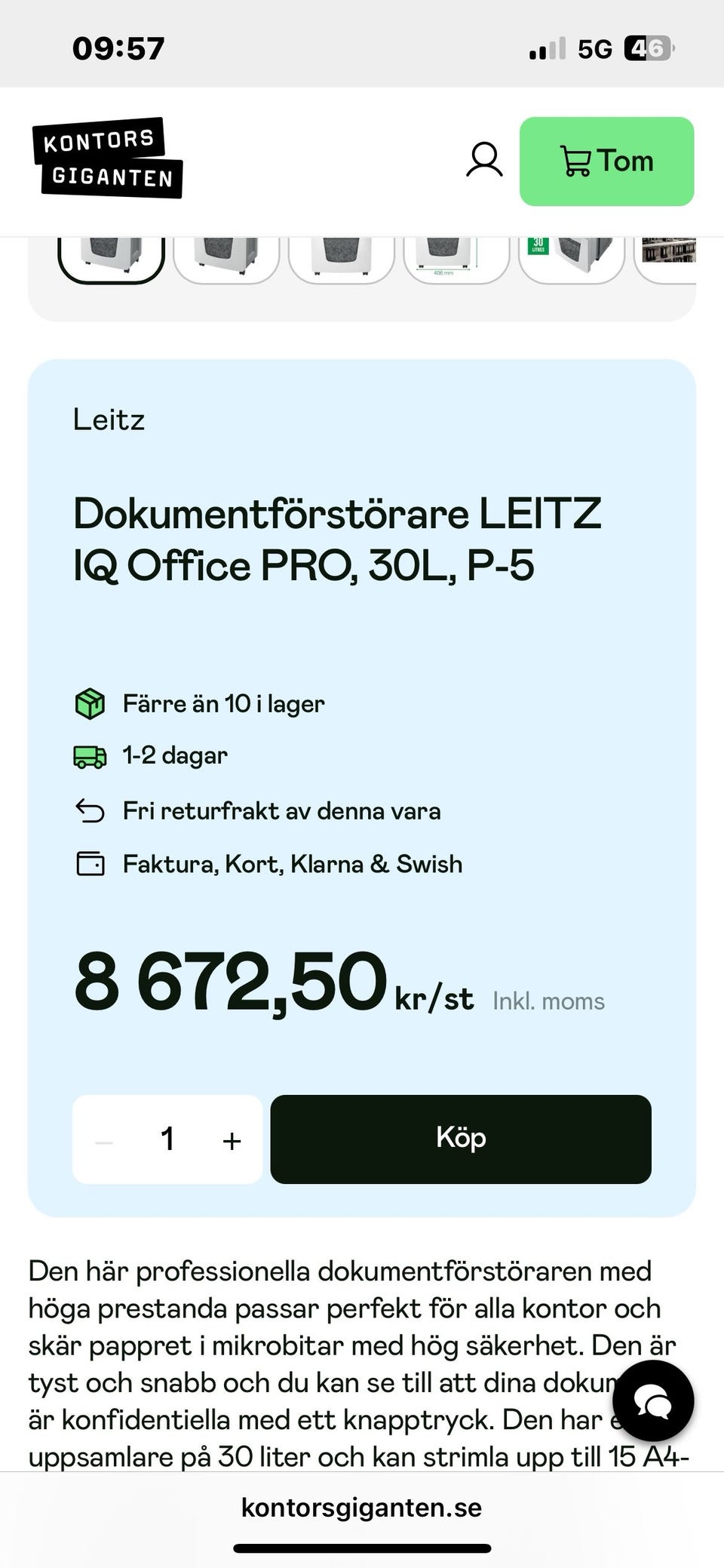Image resolution: width=724 pixels, height=1568 pixels.
Task: Click the delivery truck icon
Action: tap(90, 755)
